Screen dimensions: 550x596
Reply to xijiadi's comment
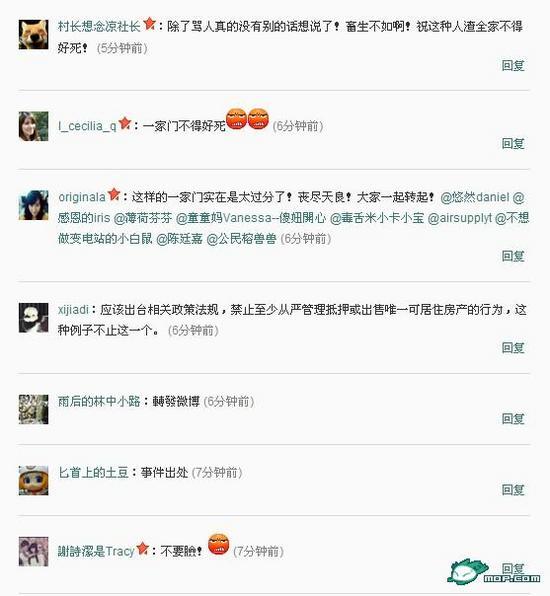[513, 347]
